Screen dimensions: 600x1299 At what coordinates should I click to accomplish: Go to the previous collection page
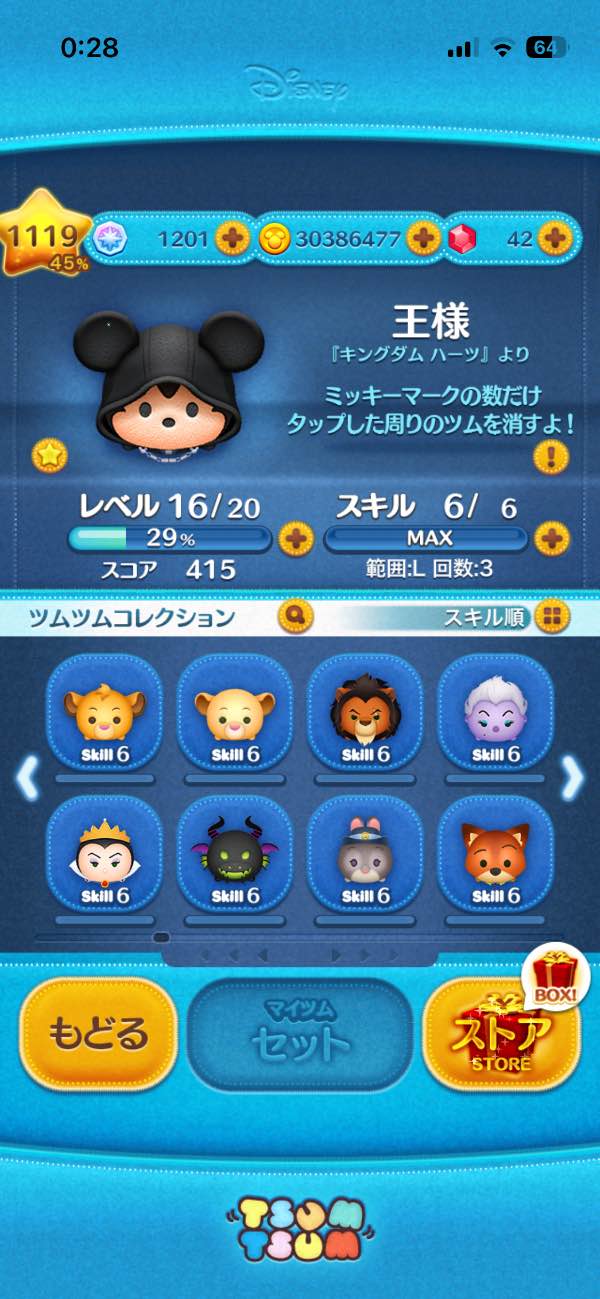coord(27,778)
